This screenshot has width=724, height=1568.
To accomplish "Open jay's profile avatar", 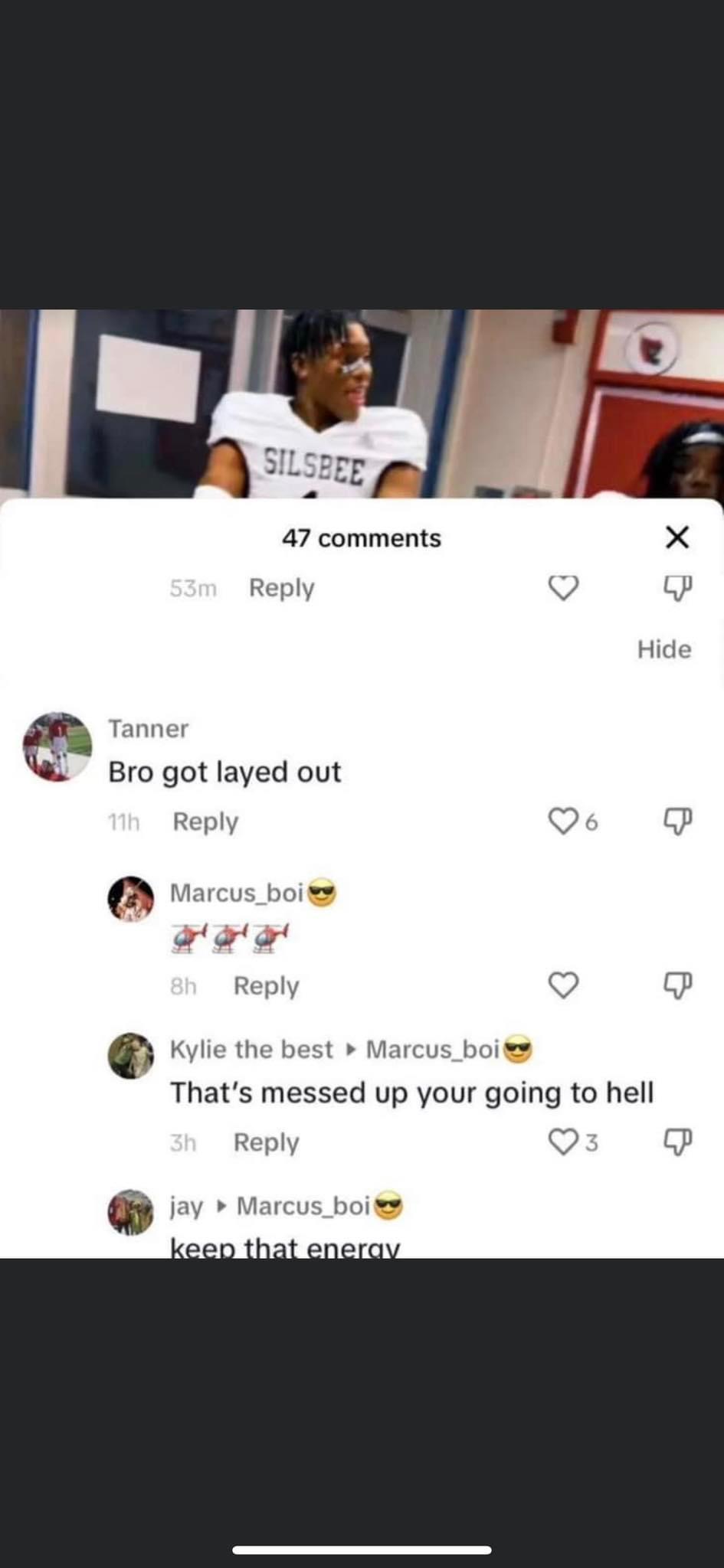I will tap(130, 1212).
